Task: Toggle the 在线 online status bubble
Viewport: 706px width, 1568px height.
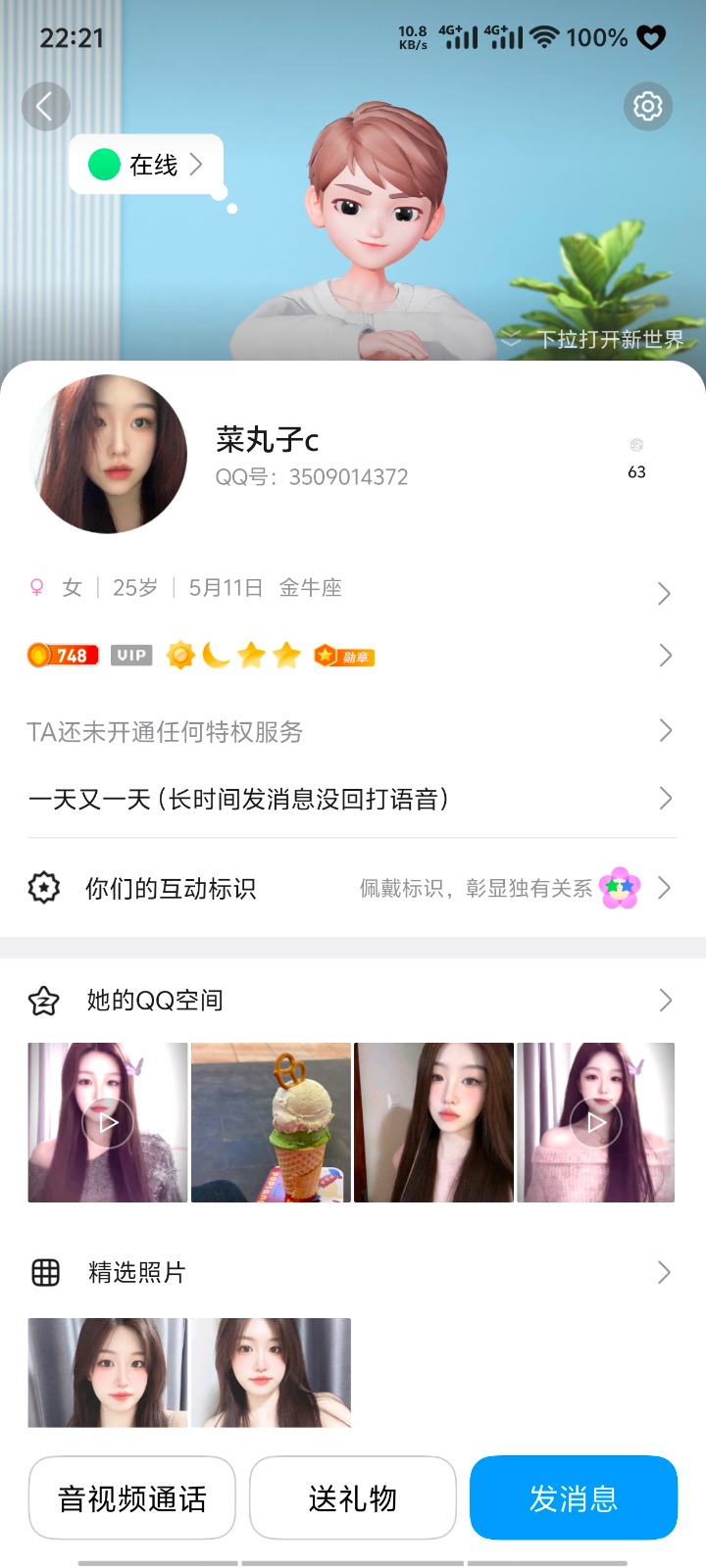Action: [145, 167]
